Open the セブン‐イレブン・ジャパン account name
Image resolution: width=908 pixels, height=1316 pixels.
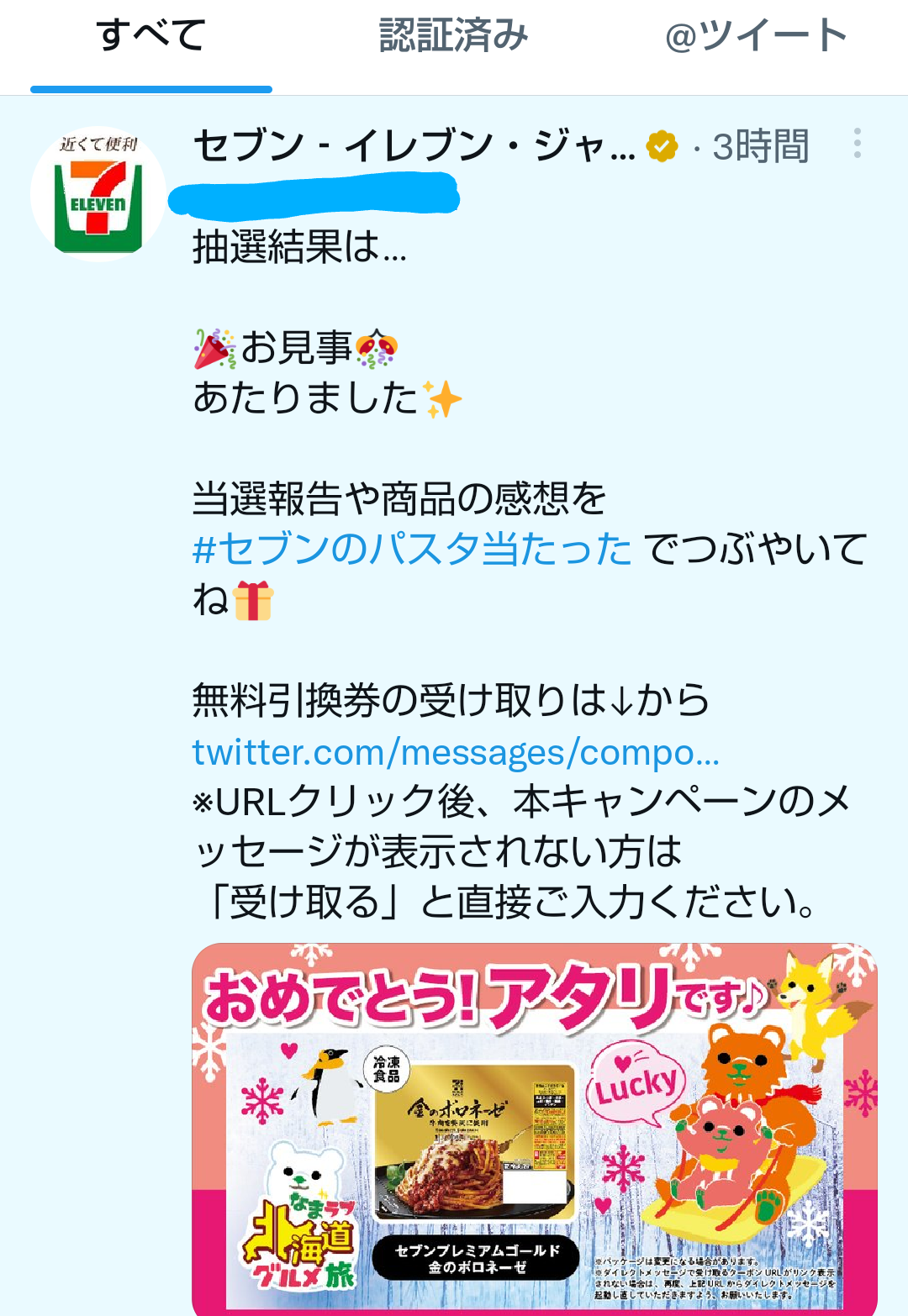click(414, 146)
